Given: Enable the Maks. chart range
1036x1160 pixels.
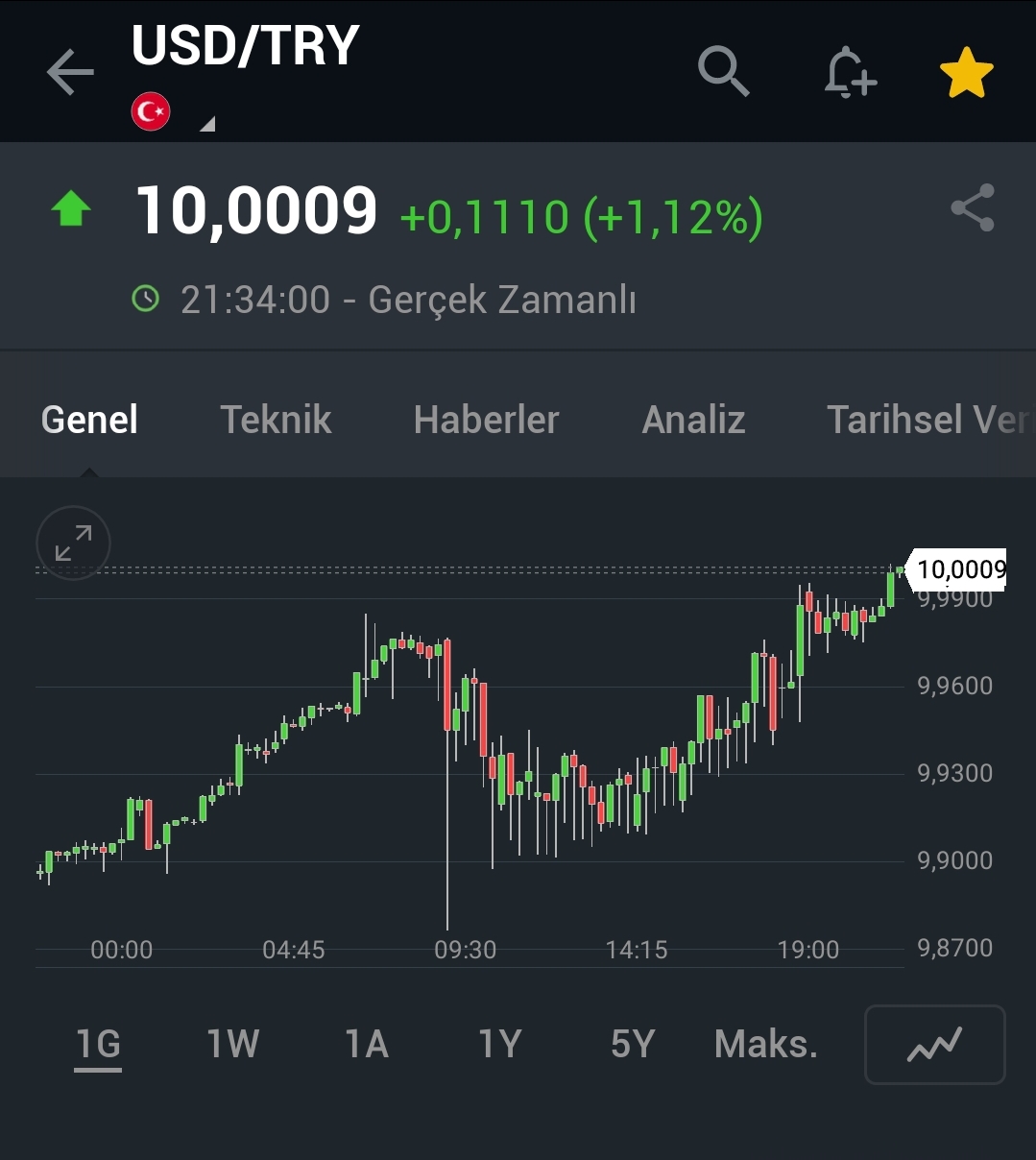Looking at the screenshot, I should click(765, 1045).
